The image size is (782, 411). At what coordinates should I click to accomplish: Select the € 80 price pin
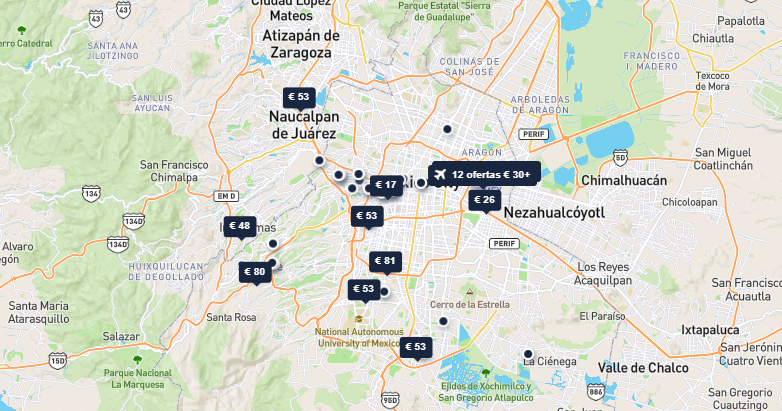tap(255, 271)
